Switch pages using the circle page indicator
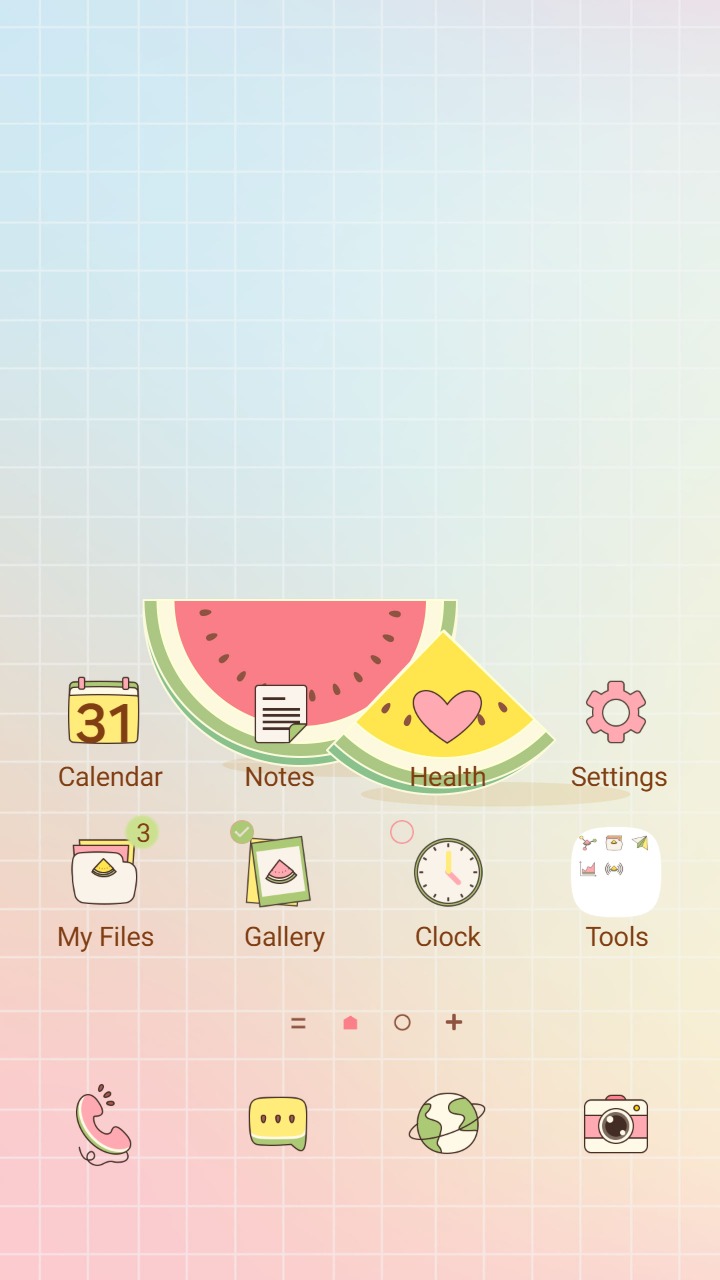 click(402, 1022)
